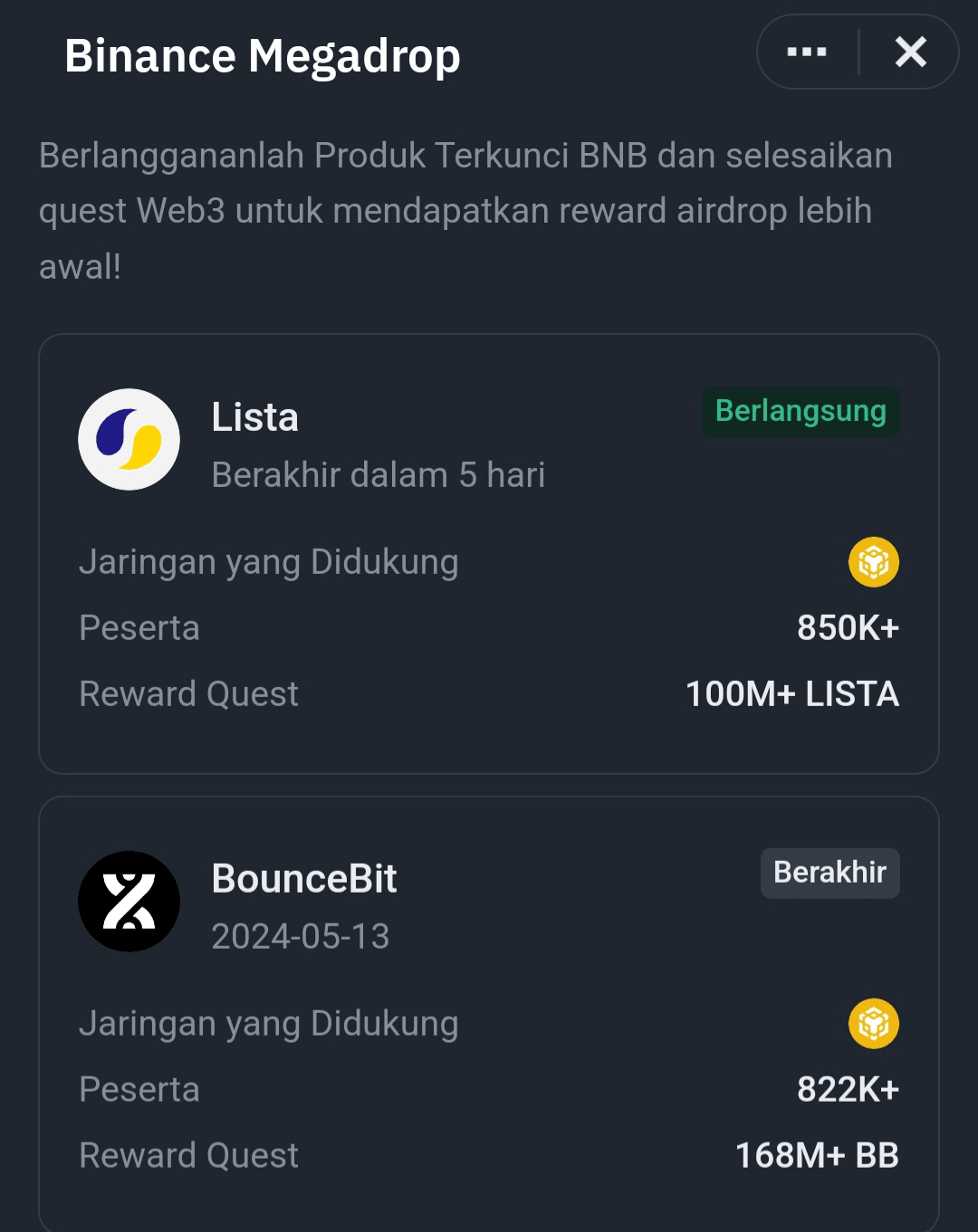Open the three-dot more options menu
The width and height of the screenshot is (978, 1232).
point(807,53)
